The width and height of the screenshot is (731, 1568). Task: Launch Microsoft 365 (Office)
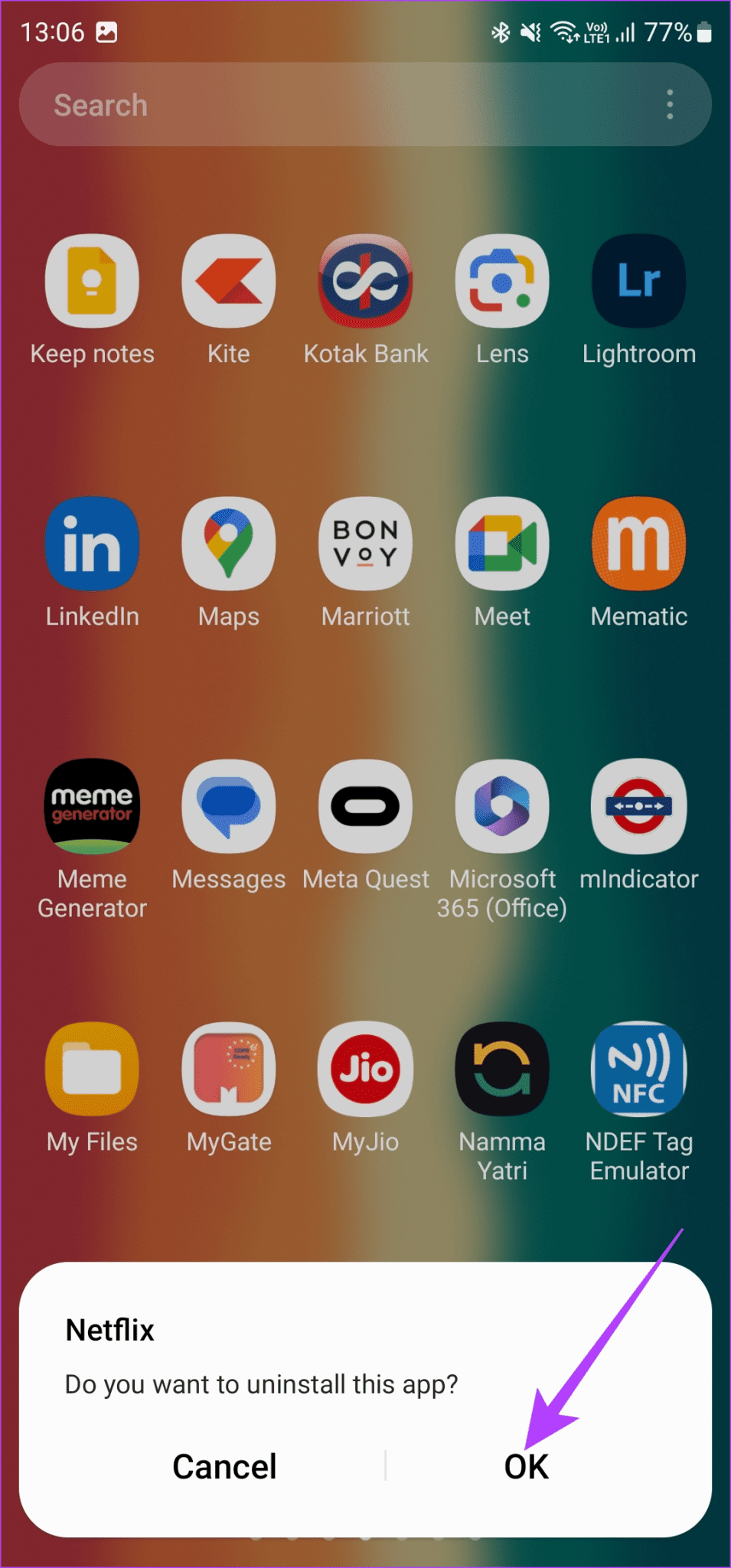(502, 807)
